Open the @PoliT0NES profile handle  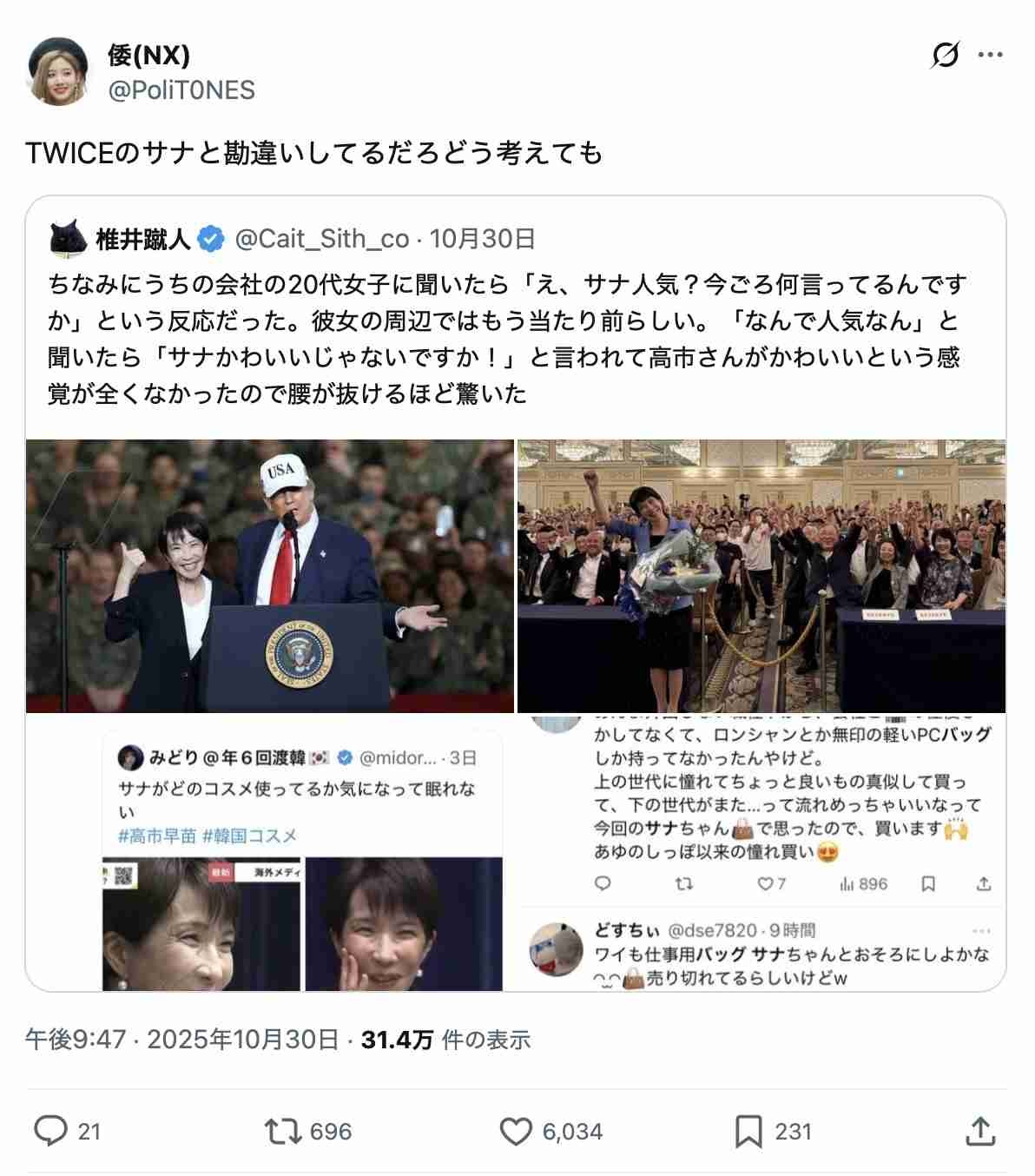[x=181, y=90]
